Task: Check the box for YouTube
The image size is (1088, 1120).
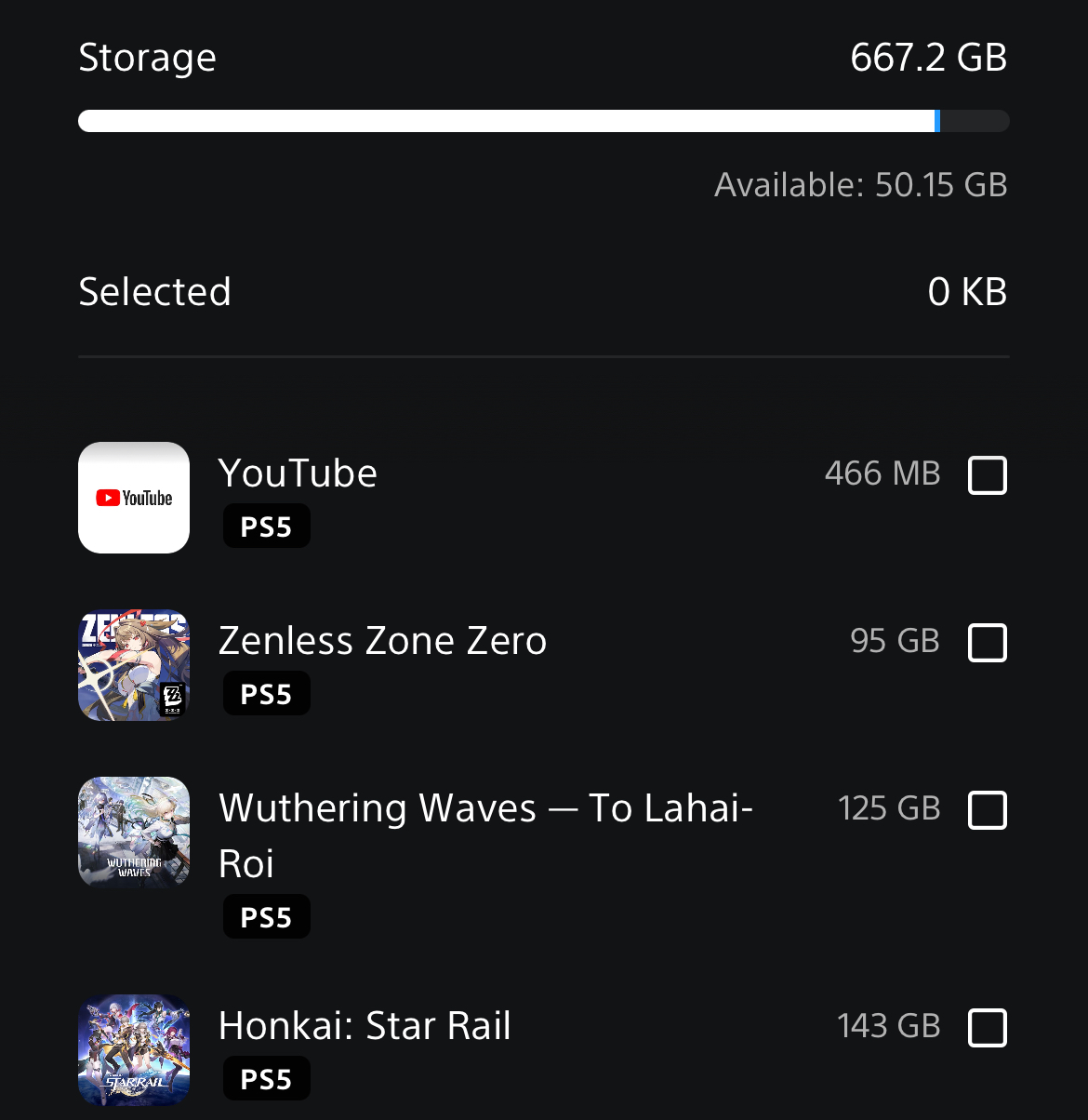Action: point(987,475)
